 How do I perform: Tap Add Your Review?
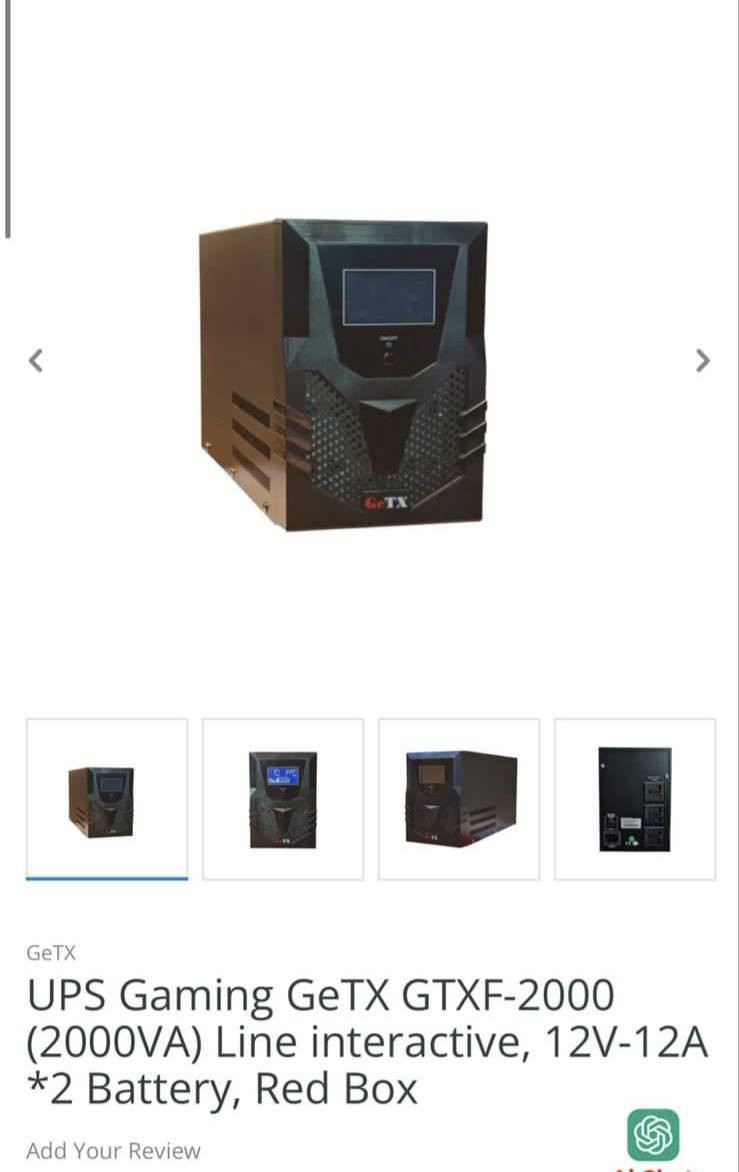click(113, 1150)
